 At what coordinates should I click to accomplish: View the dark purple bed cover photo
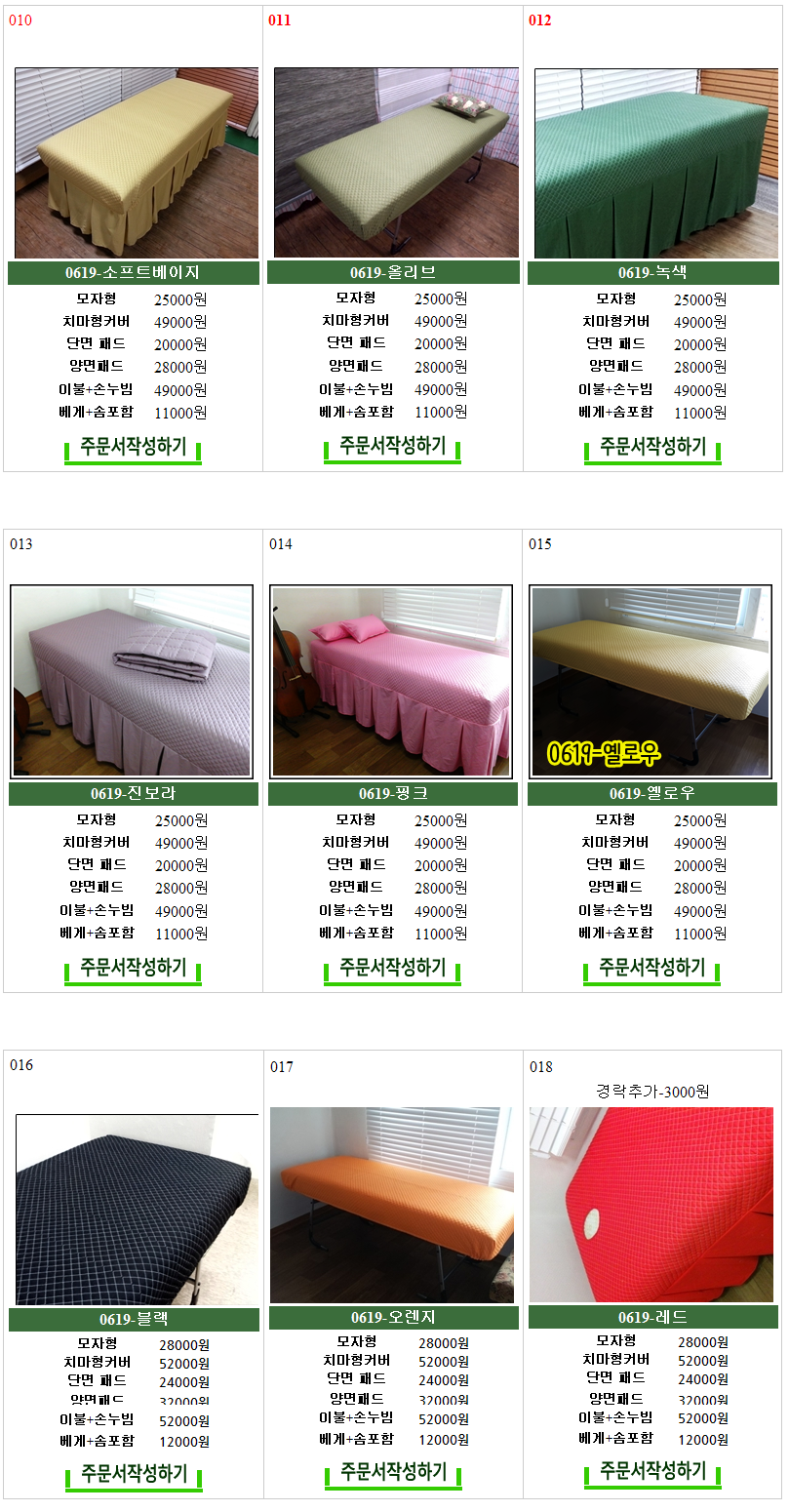click(x=132, y=681)
